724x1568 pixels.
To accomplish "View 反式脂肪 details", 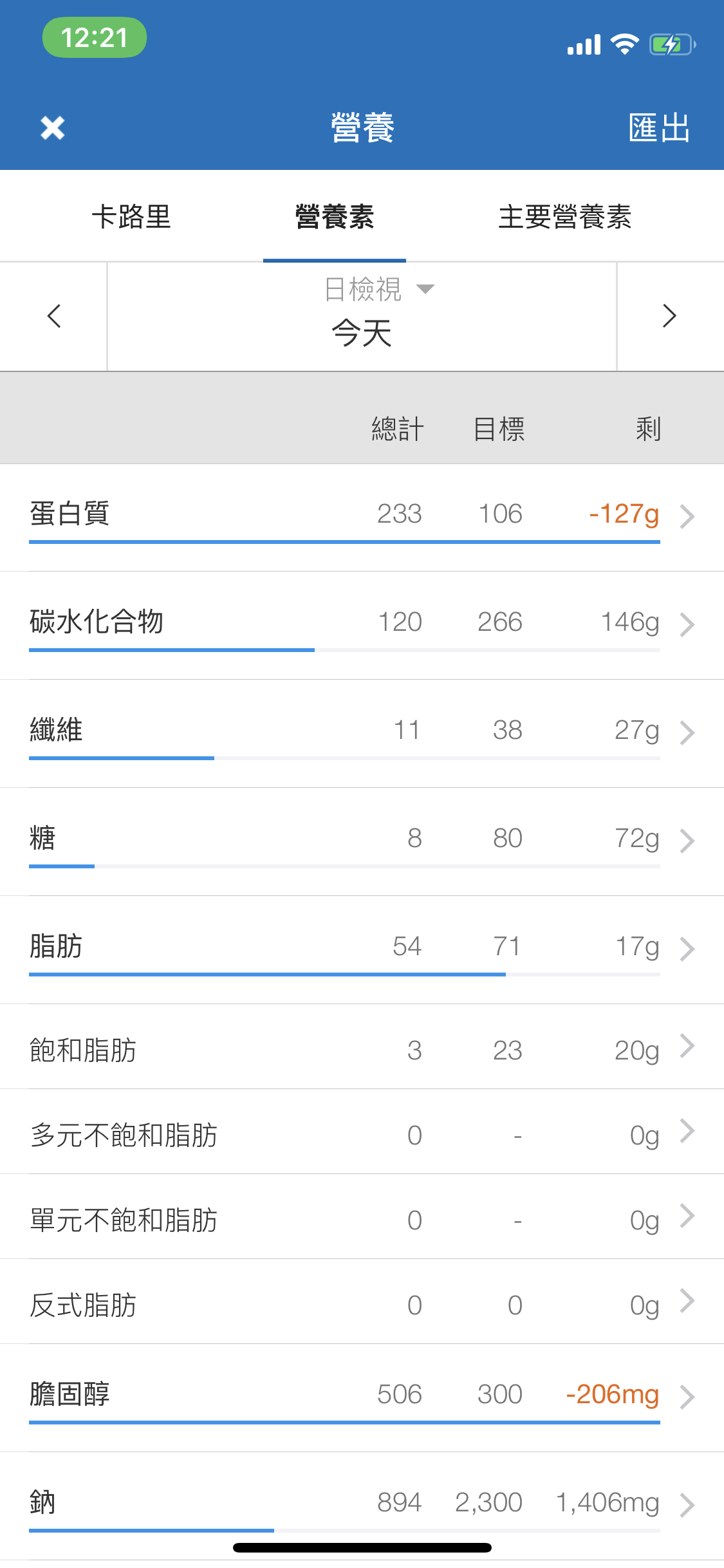I will [362, 1302].
